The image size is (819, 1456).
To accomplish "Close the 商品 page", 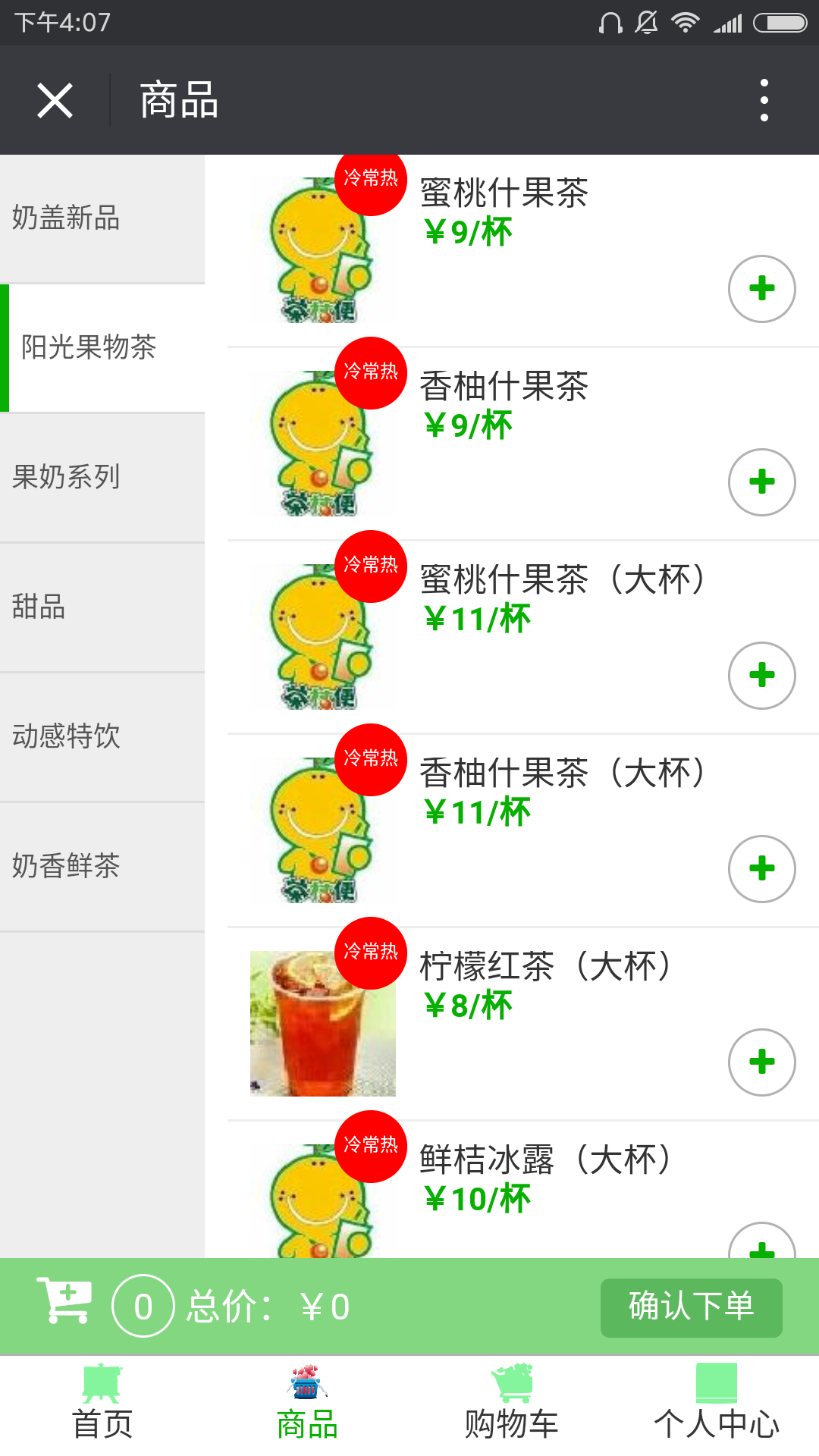I will 55,101.
